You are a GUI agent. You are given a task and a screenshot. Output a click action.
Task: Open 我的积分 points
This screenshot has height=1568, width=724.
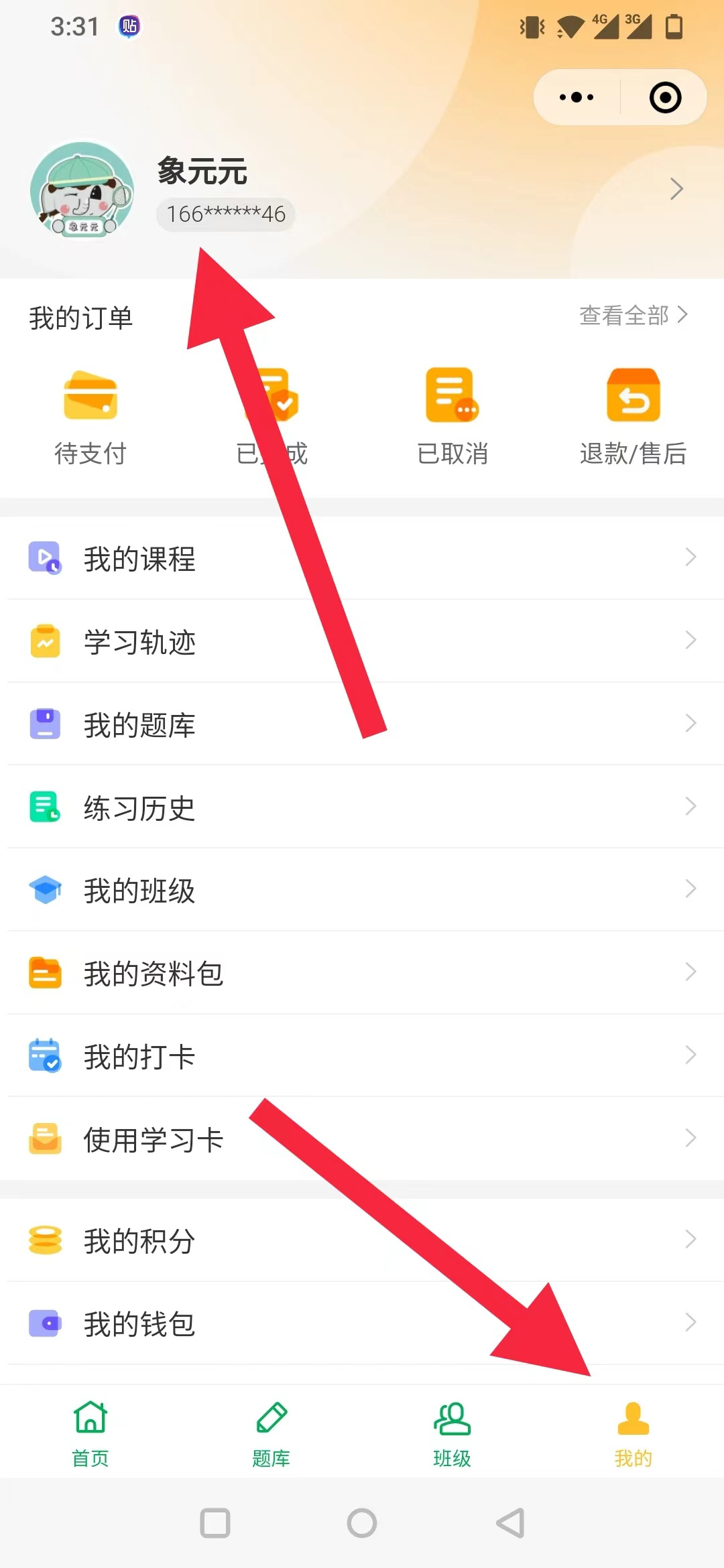[362, 1240]
